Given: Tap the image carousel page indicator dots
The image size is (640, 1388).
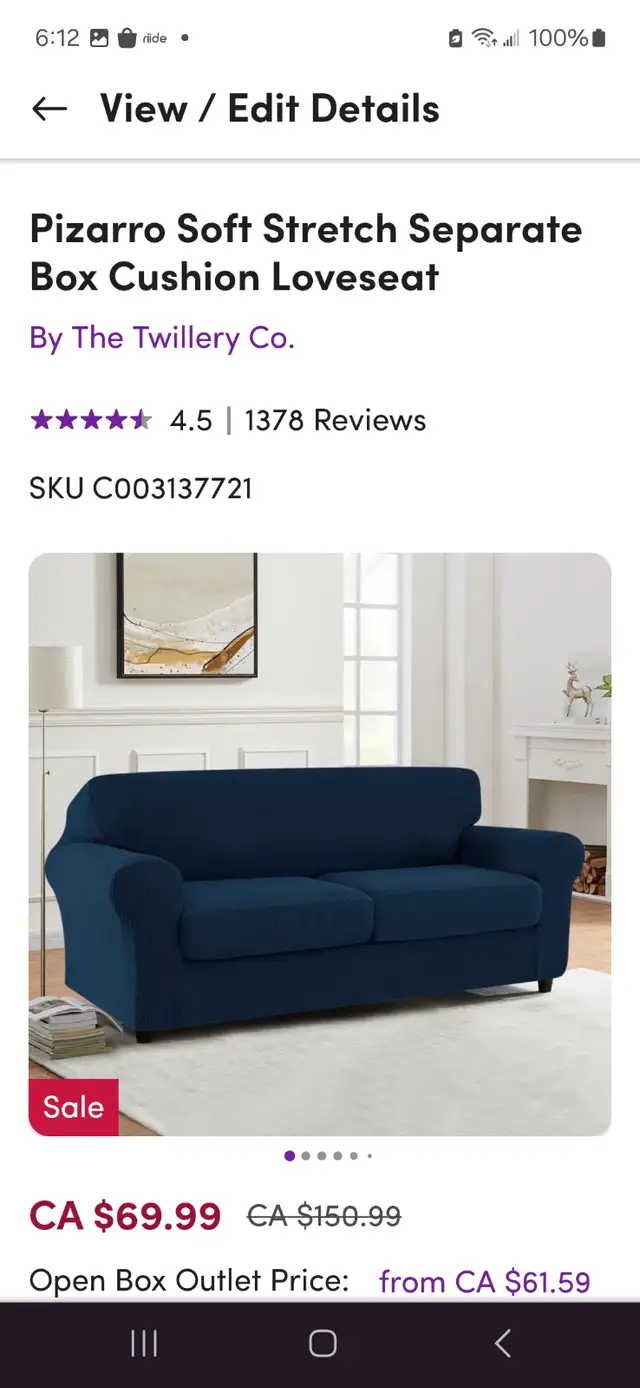Looking at the screenshot, I should (x=328, y=1156).
